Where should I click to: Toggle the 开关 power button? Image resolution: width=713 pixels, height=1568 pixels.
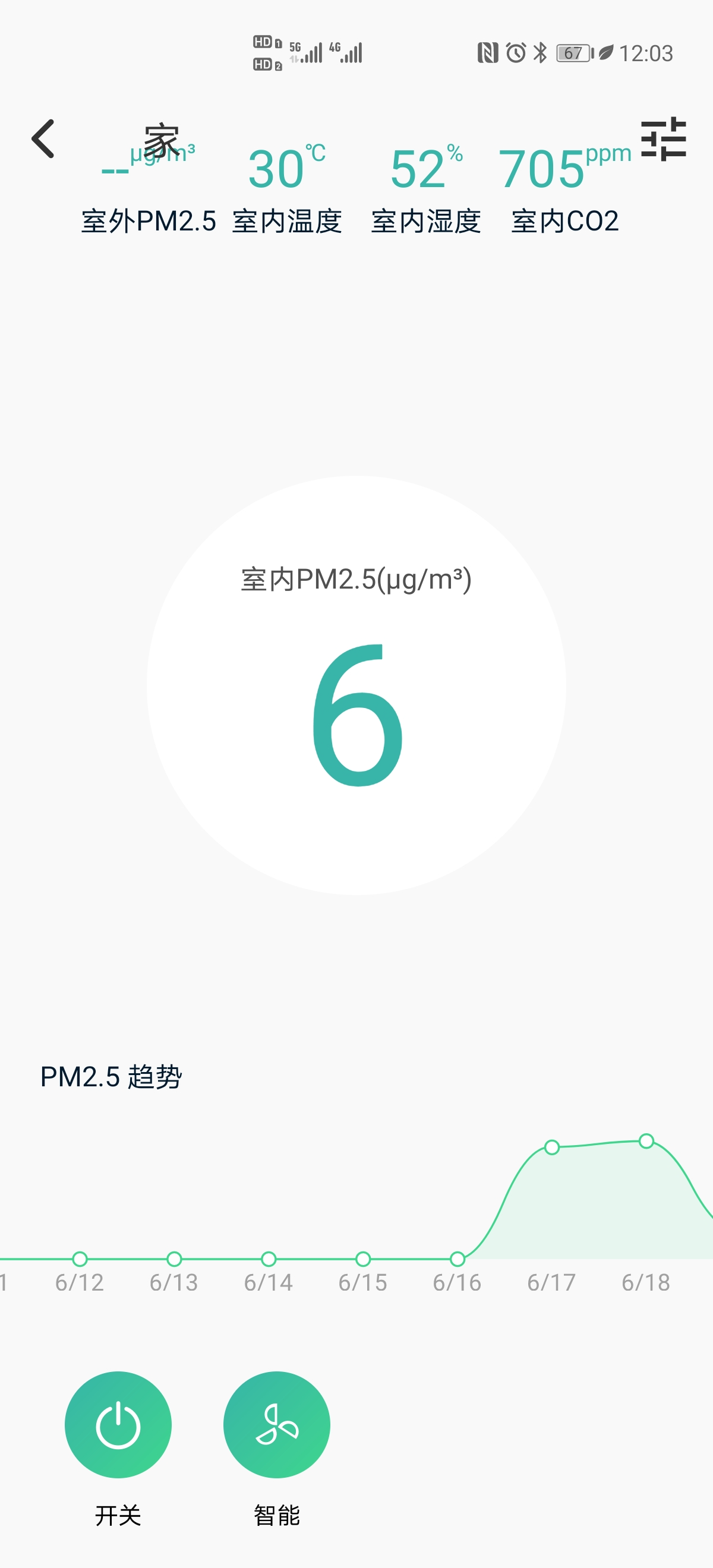[x=118, y=1424]
